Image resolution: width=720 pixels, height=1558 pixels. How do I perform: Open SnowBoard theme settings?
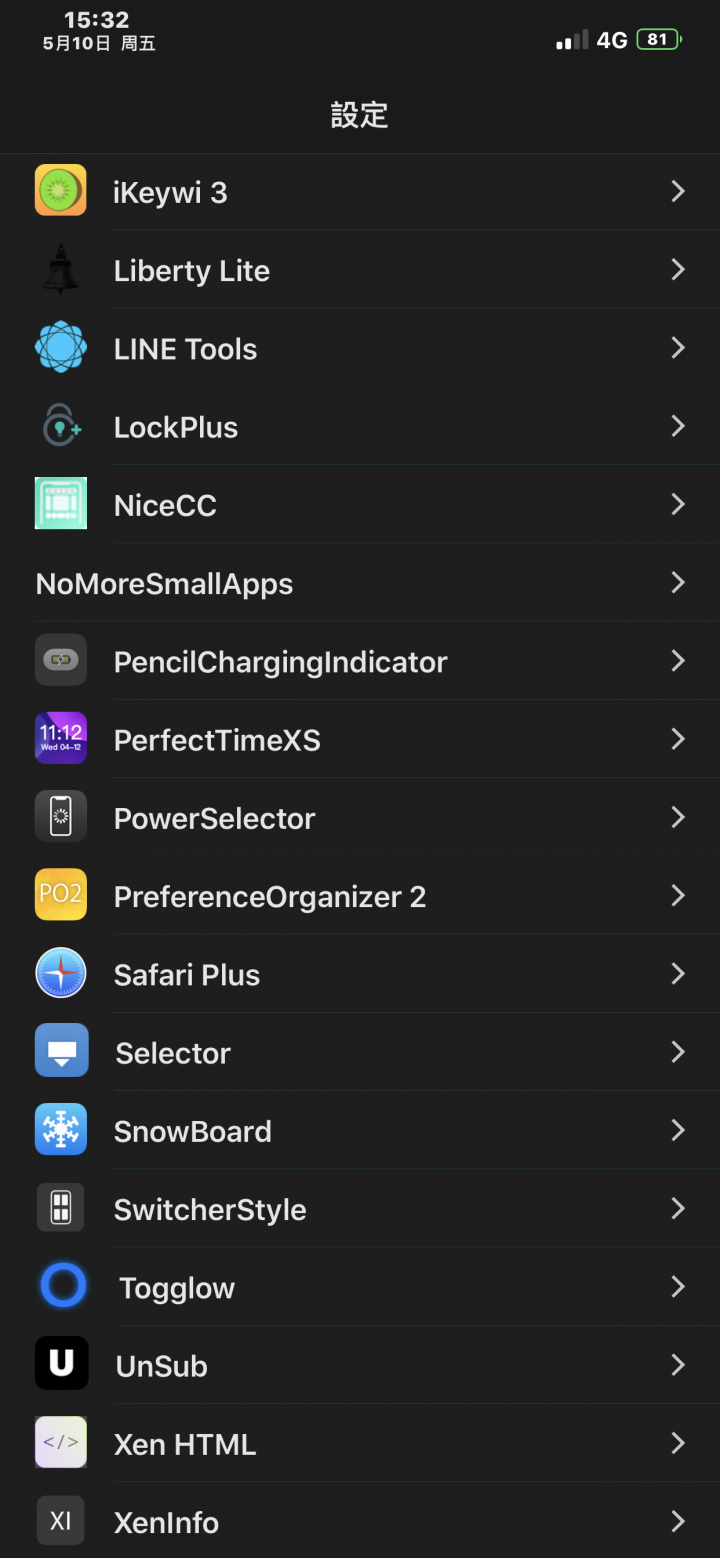pos(360,1131)
